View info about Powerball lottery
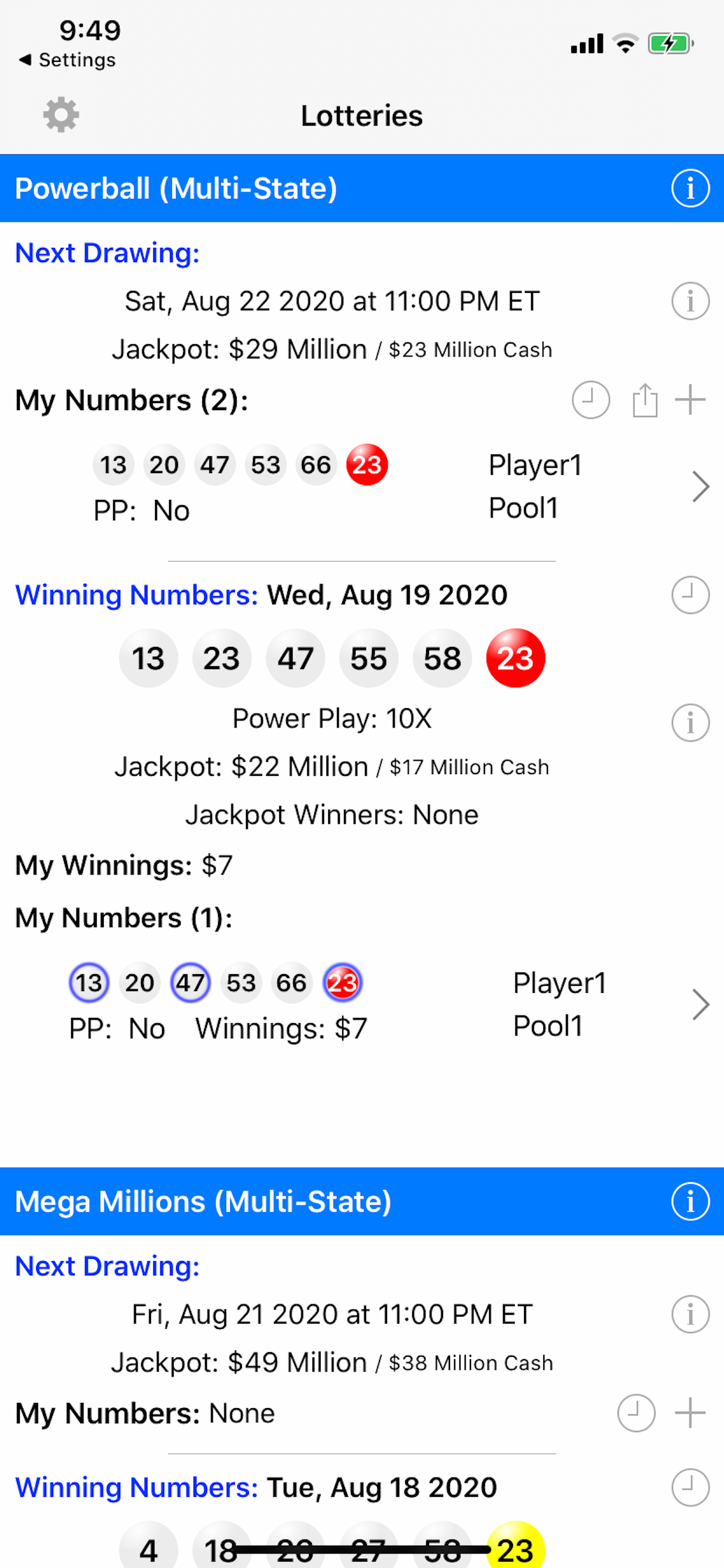 691,187
